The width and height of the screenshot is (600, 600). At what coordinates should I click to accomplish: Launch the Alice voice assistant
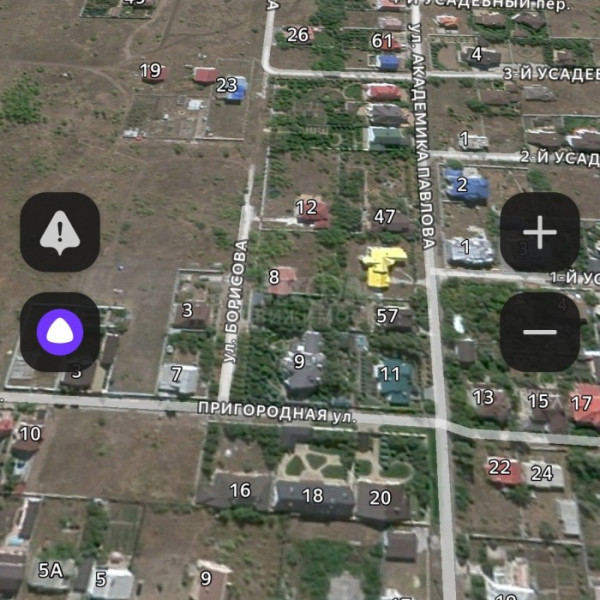(x=60, y=331)
